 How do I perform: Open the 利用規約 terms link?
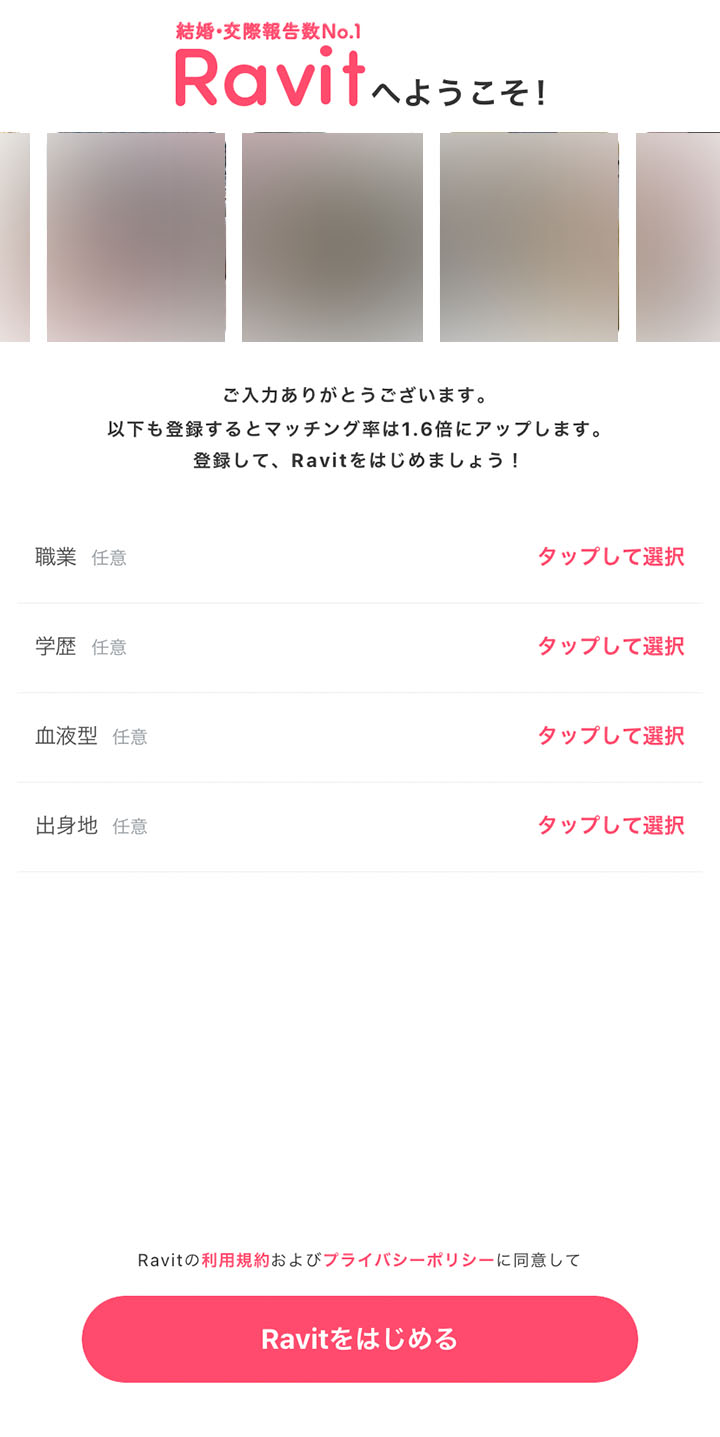coord(236,1260)
